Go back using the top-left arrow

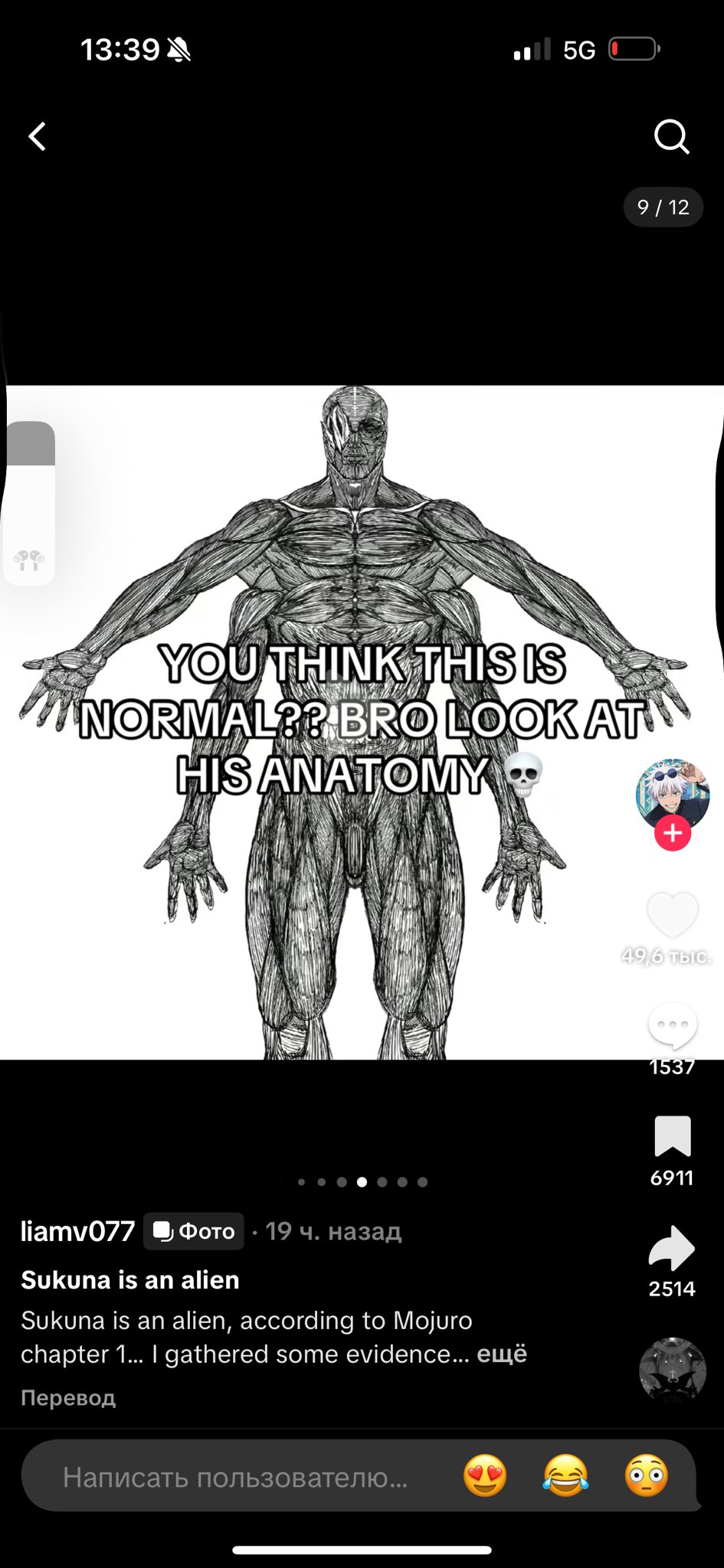[x=38, y=137]
